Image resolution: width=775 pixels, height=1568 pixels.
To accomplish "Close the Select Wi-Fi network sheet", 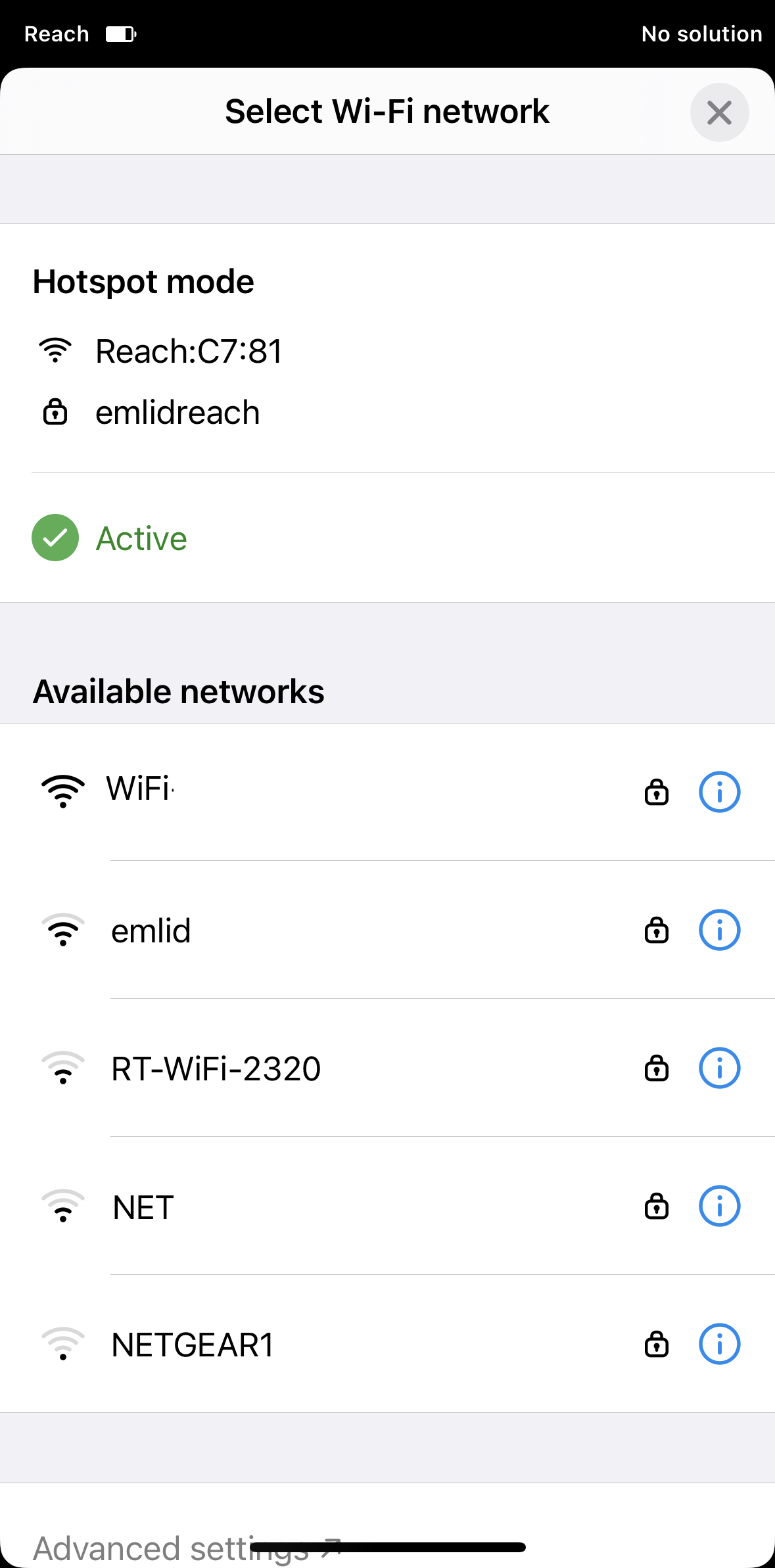I will pyautogui.click(x=719, y=112).
